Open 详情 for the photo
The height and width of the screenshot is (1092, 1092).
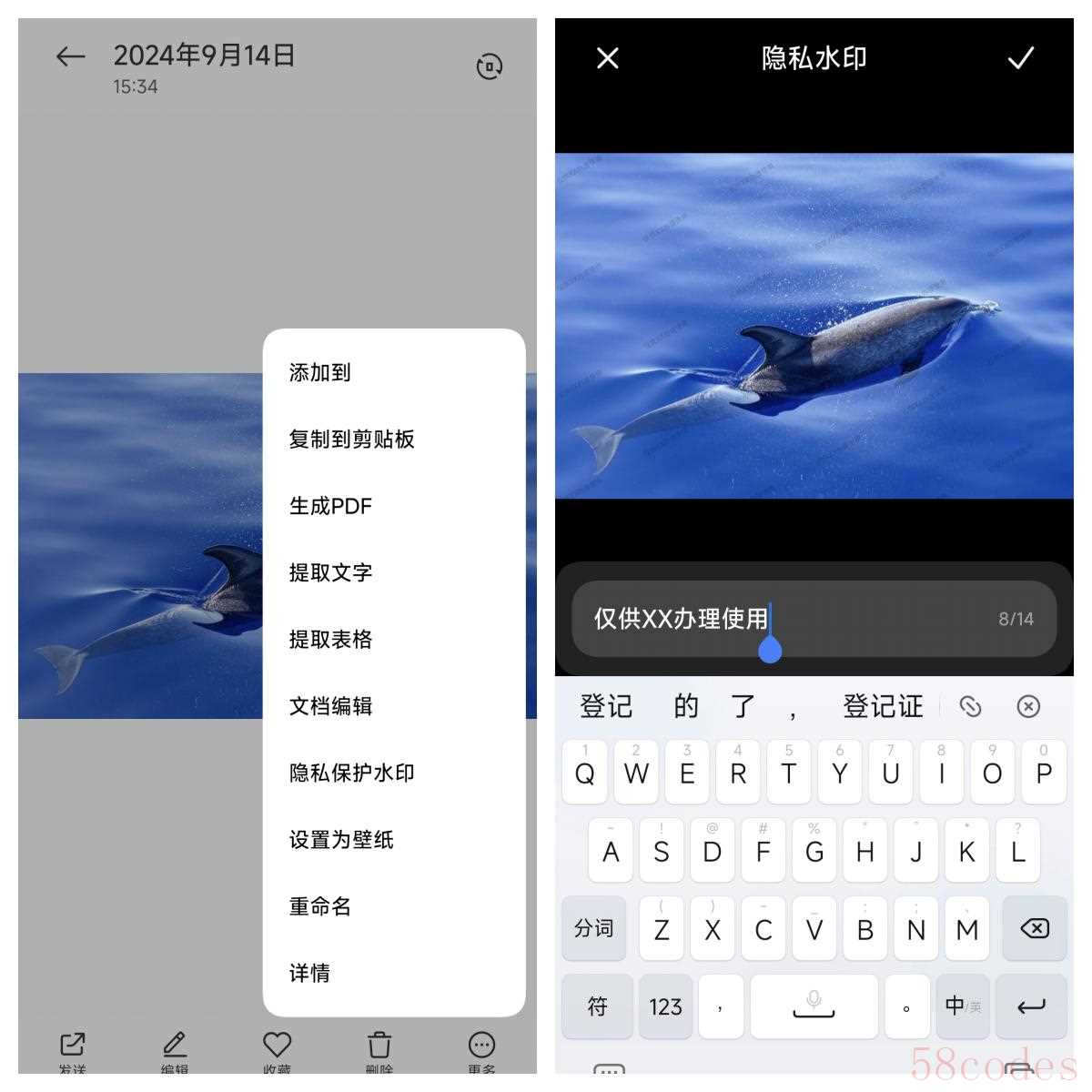pos(309,973)
